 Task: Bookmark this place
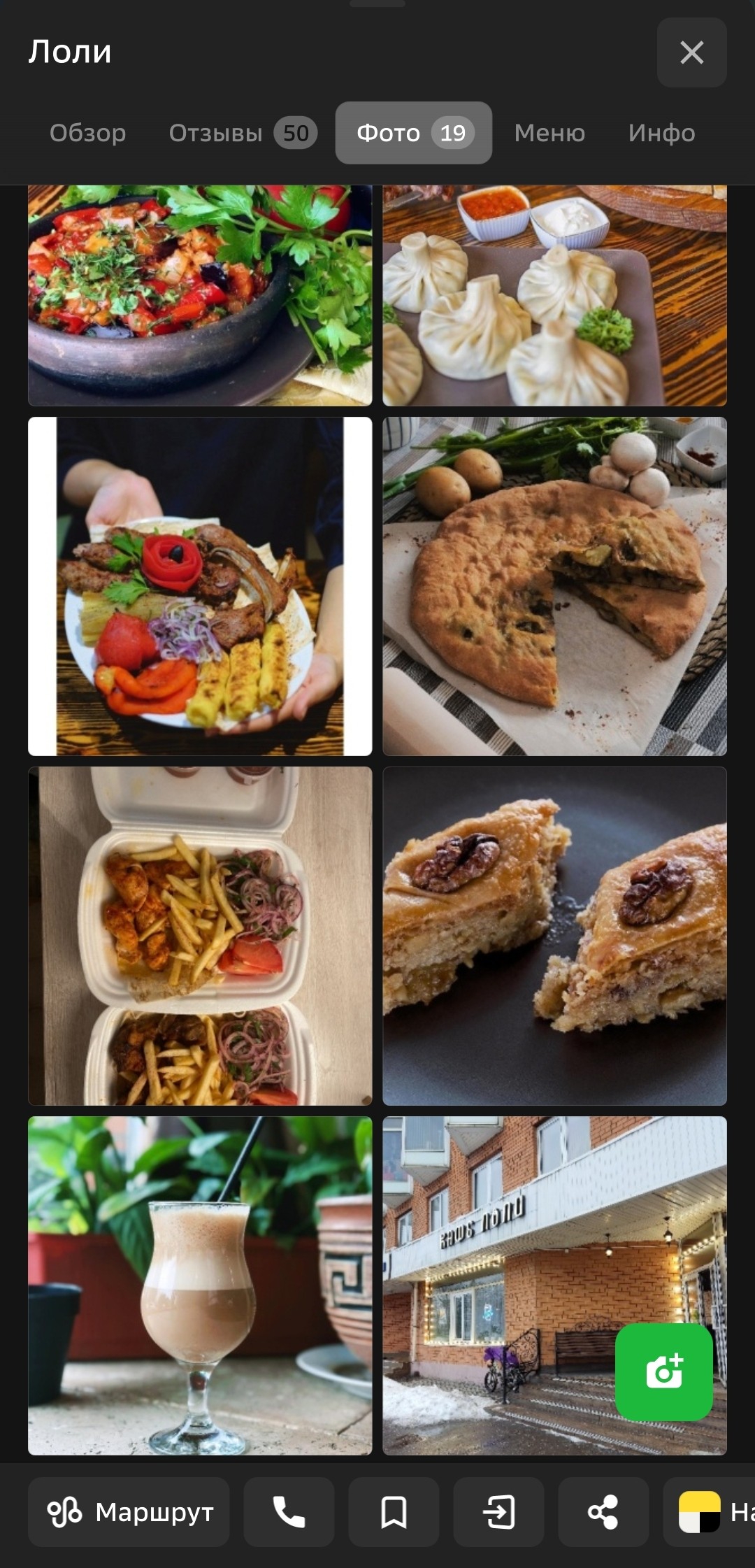(x=394, y=1512)
